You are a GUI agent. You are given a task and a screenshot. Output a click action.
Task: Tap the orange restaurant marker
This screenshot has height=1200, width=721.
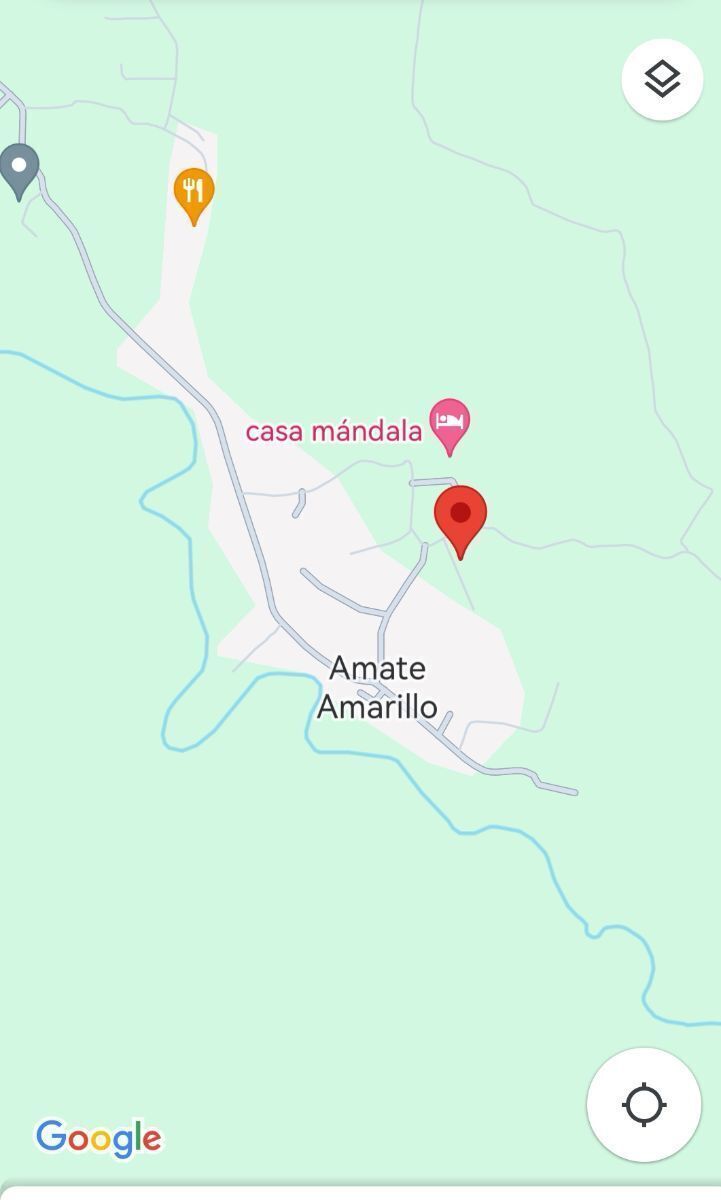point(194,192)
